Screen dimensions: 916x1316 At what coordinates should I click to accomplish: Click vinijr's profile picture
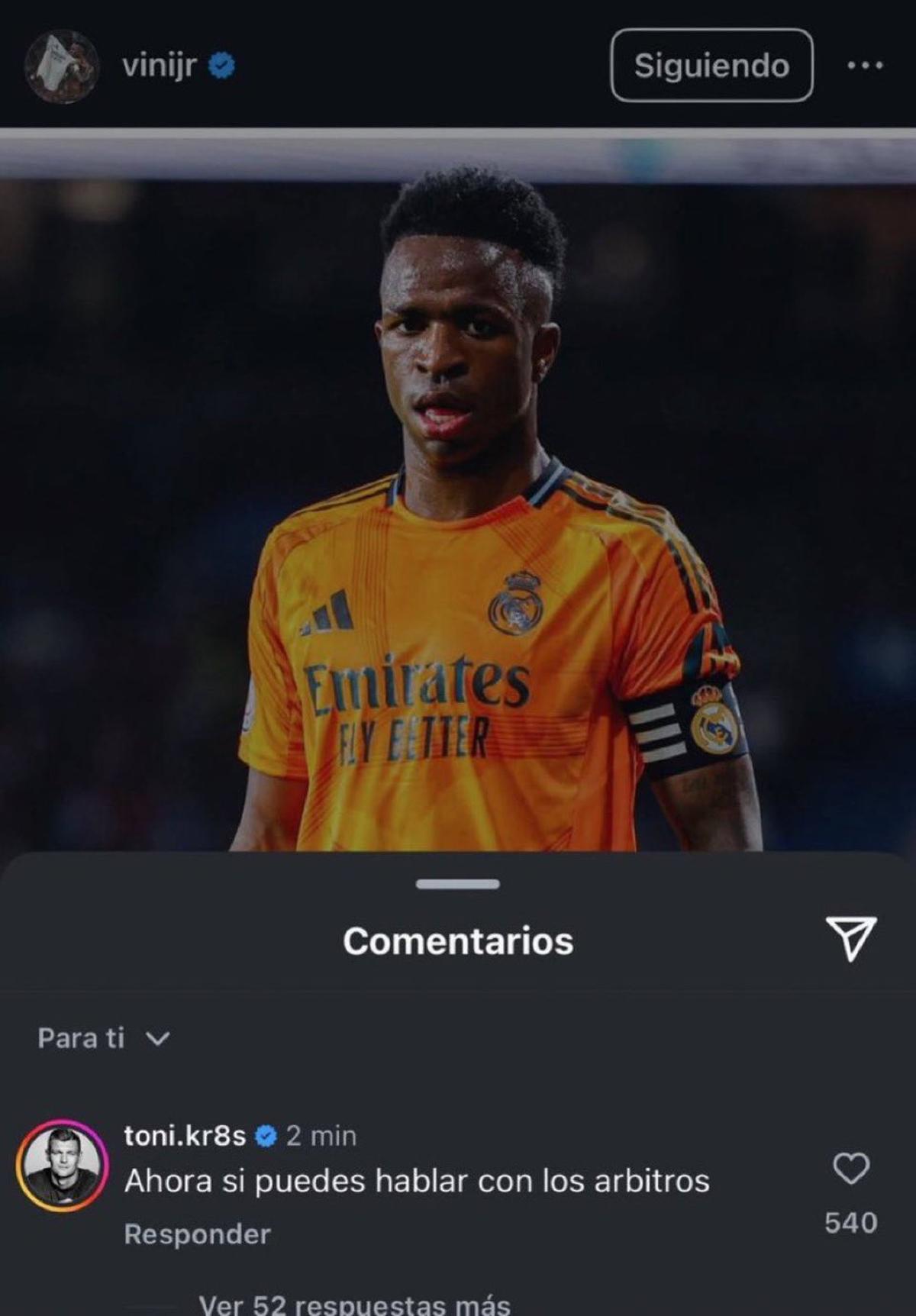pos(65,65)
